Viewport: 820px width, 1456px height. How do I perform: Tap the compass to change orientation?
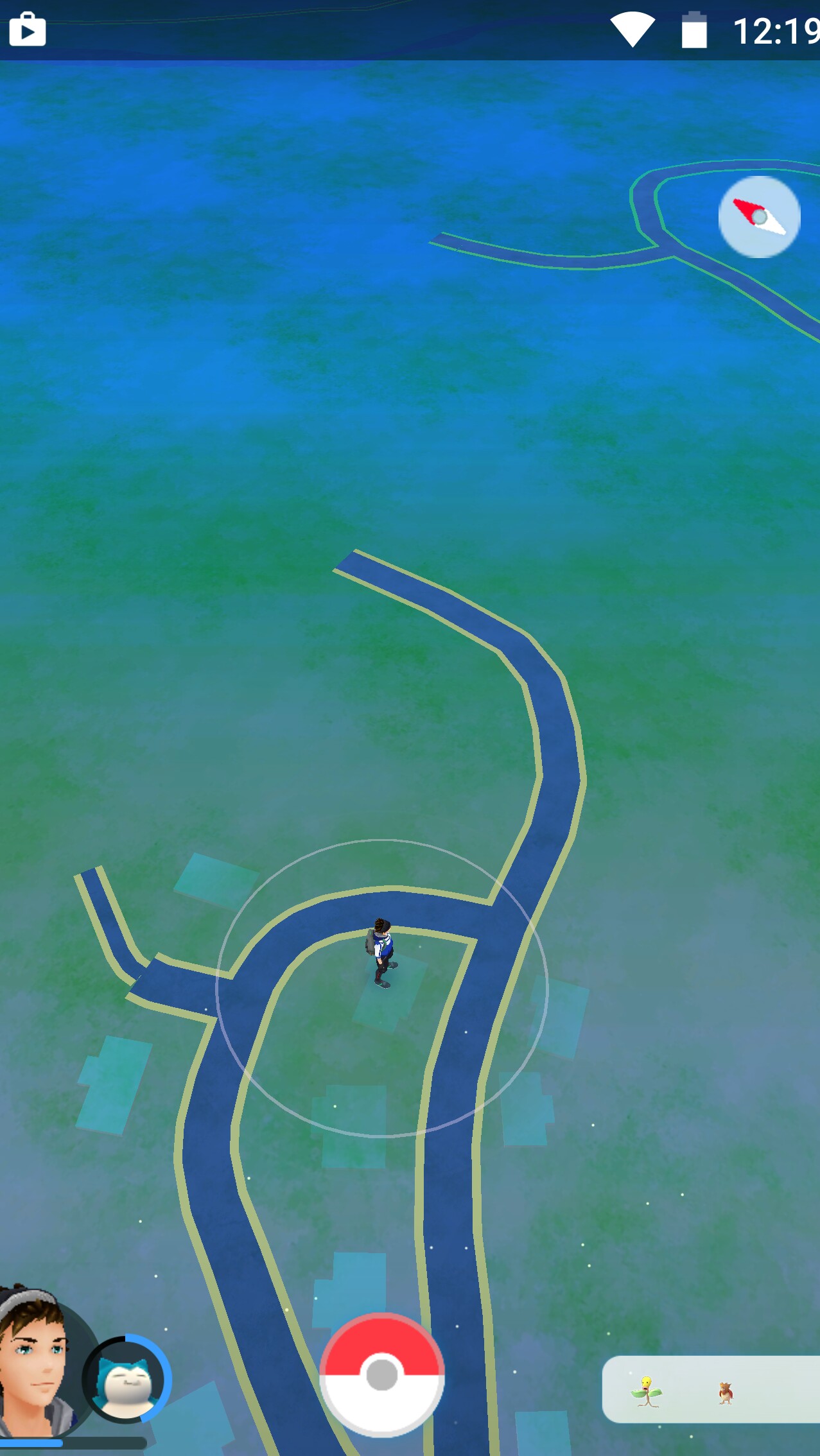point(759,217)
